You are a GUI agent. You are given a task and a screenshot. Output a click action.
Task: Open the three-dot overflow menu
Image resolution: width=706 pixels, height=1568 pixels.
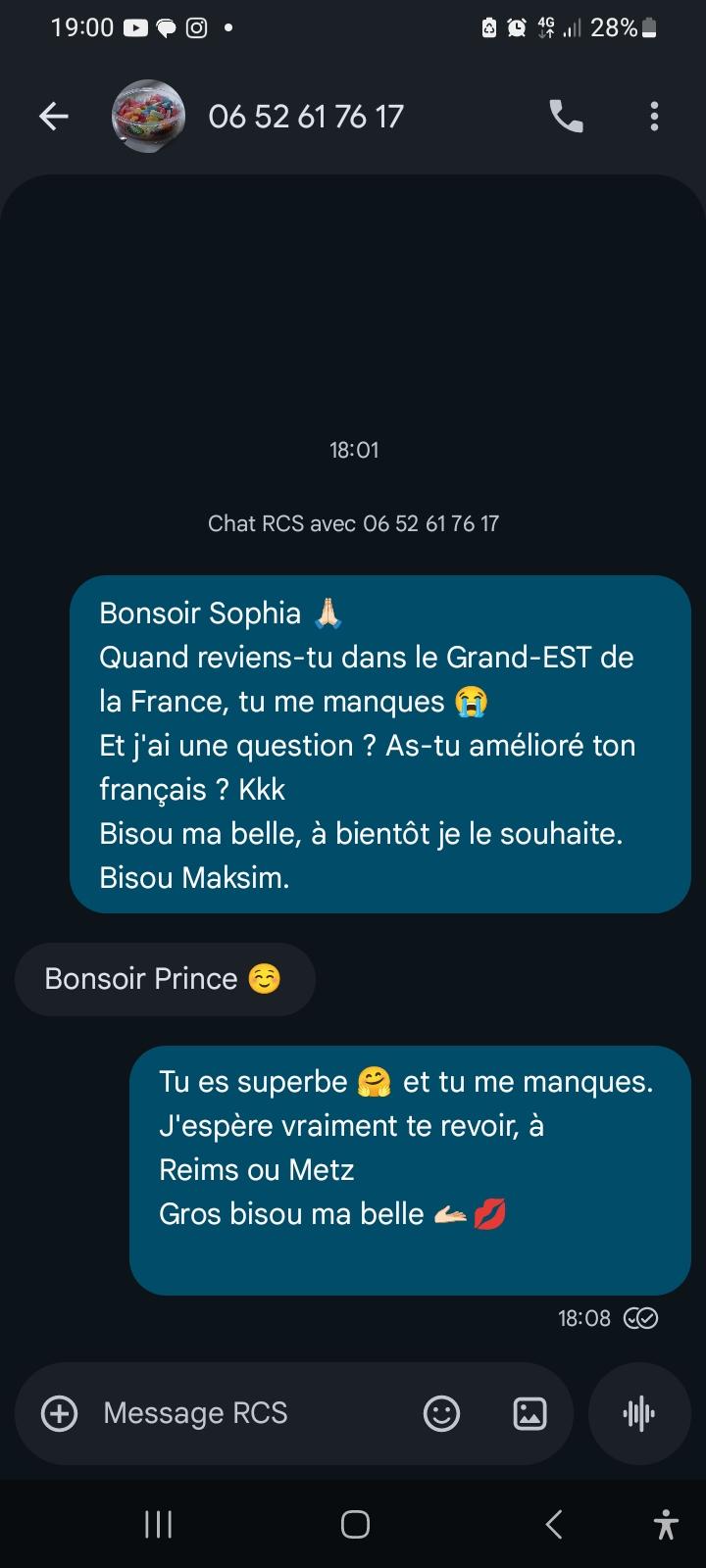[x=654, y=117]
